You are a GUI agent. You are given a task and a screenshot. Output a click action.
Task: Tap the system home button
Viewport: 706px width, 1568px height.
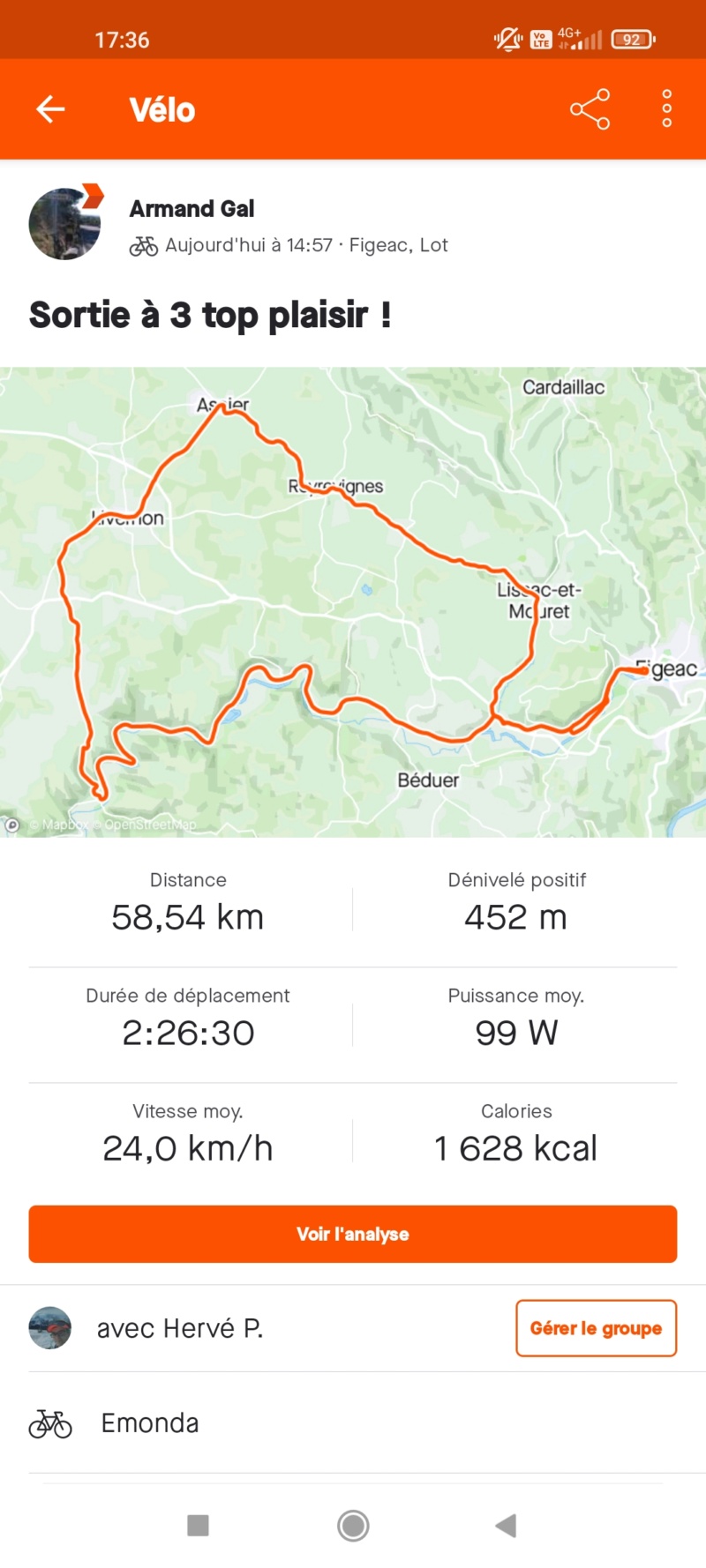pos(353,1526)
